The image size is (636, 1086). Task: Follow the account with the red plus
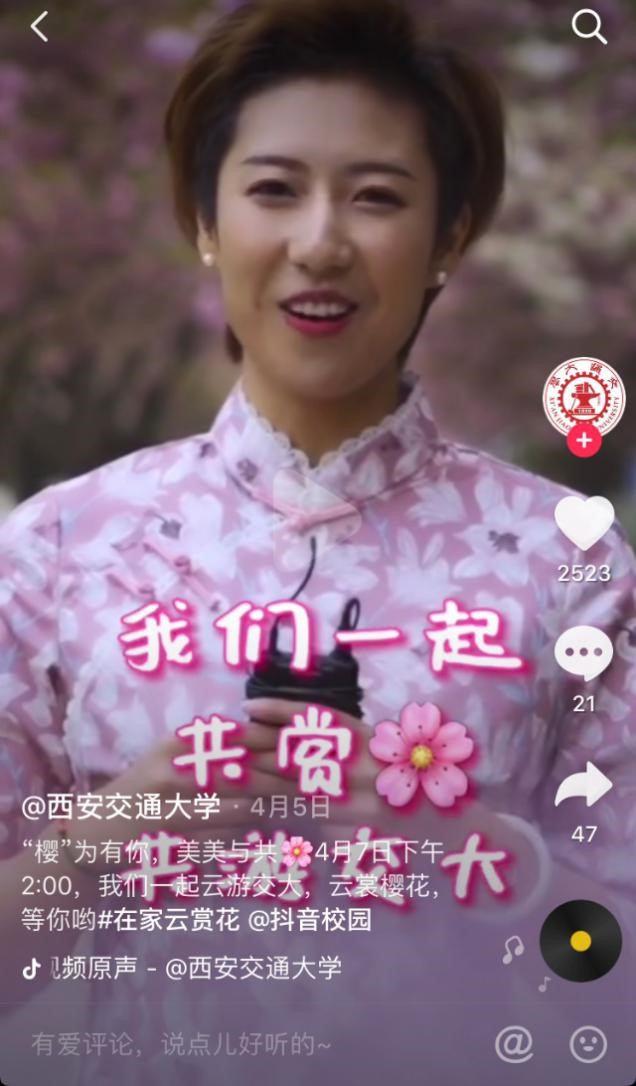(x=583, y=440)
